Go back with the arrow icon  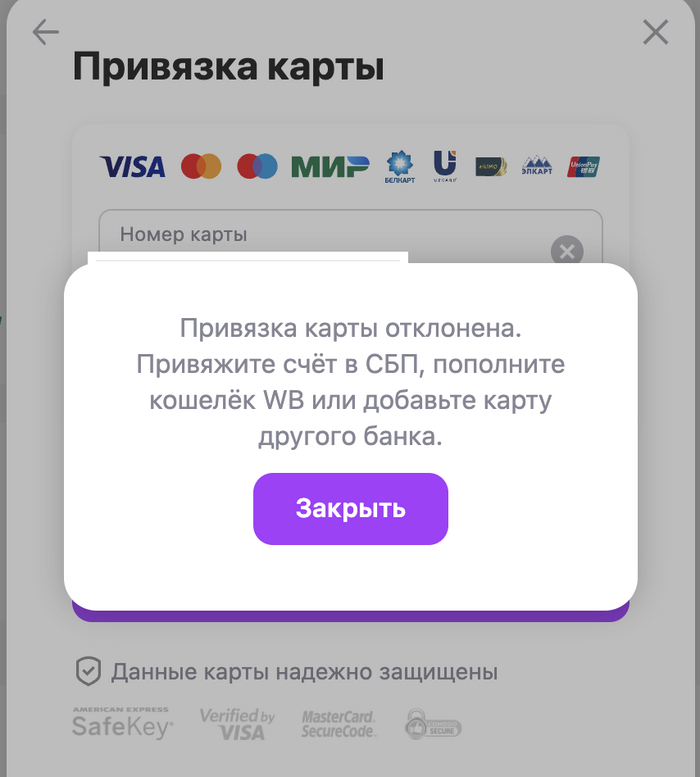(x=45, y=32)
